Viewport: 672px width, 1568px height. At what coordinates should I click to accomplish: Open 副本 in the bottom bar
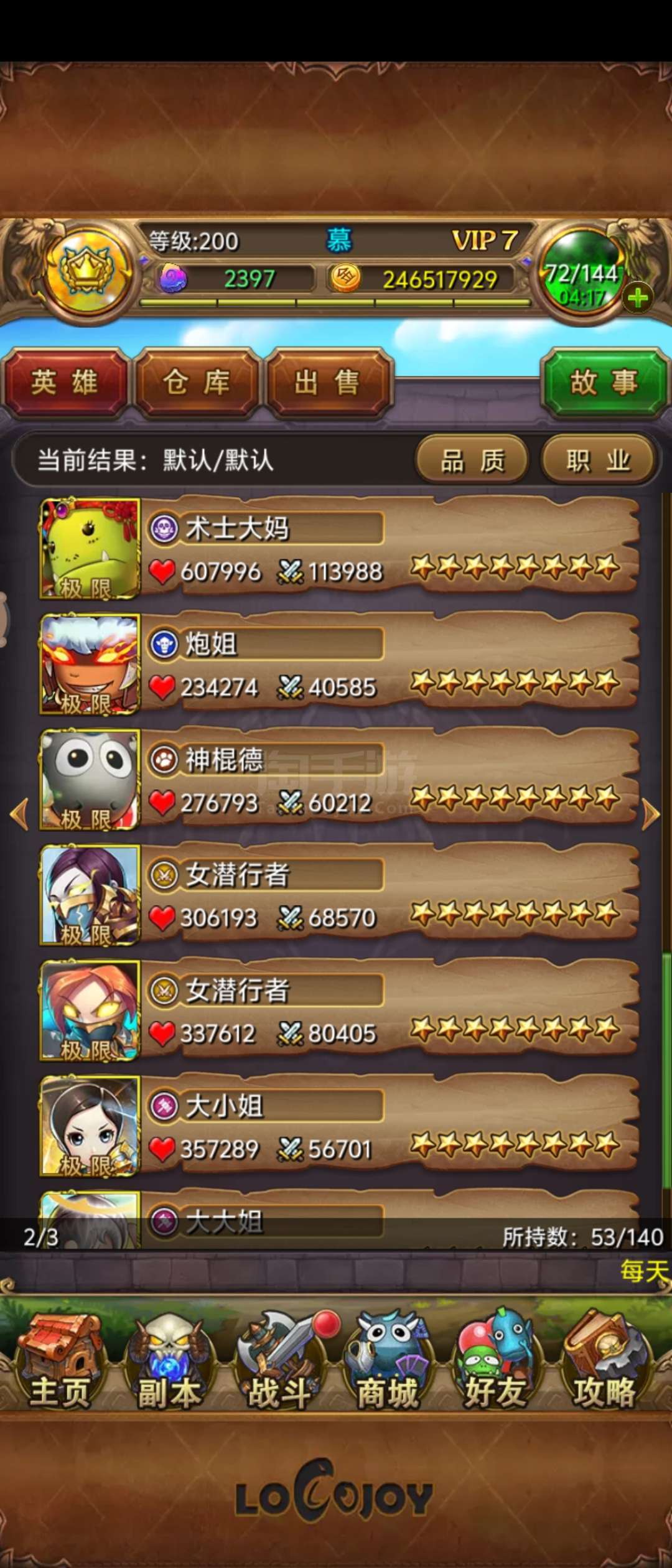tap(169, 1364)
